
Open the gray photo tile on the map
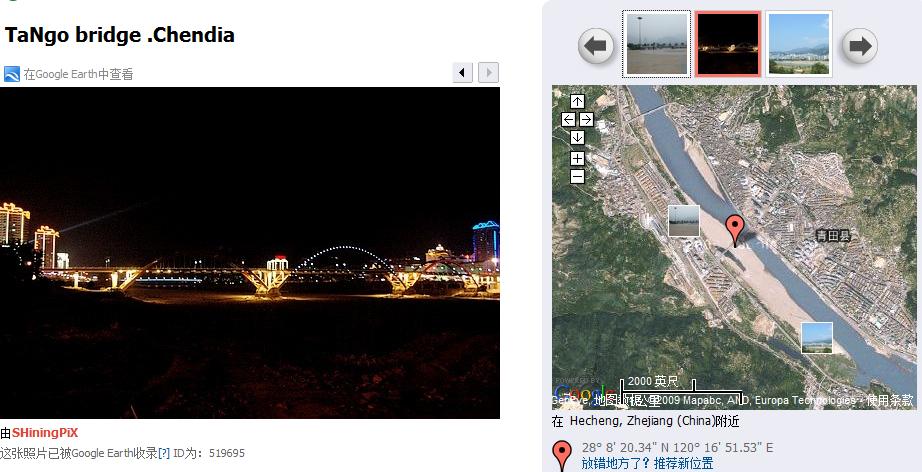click(684, 220)
